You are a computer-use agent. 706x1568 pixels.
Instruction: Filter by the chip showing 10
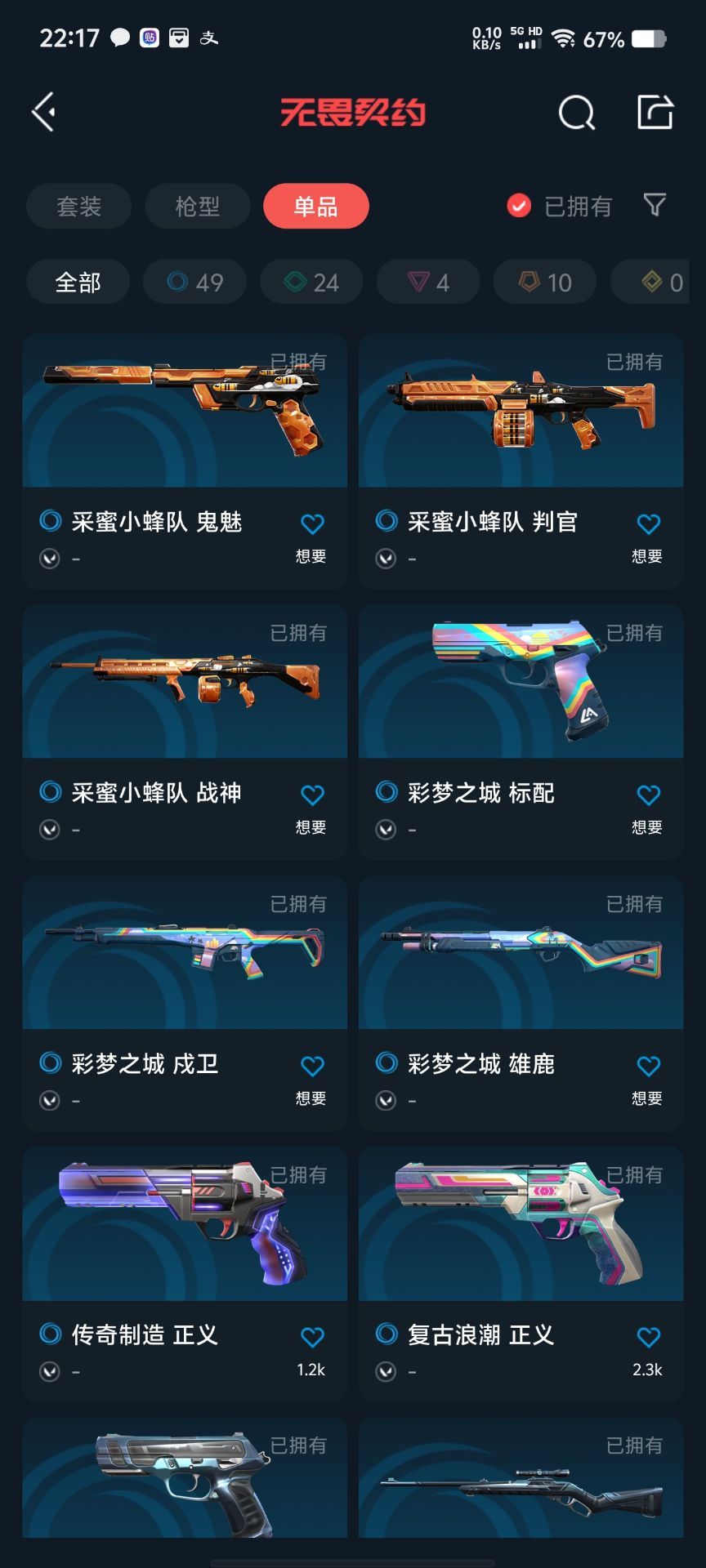click(x=545, y=283)
